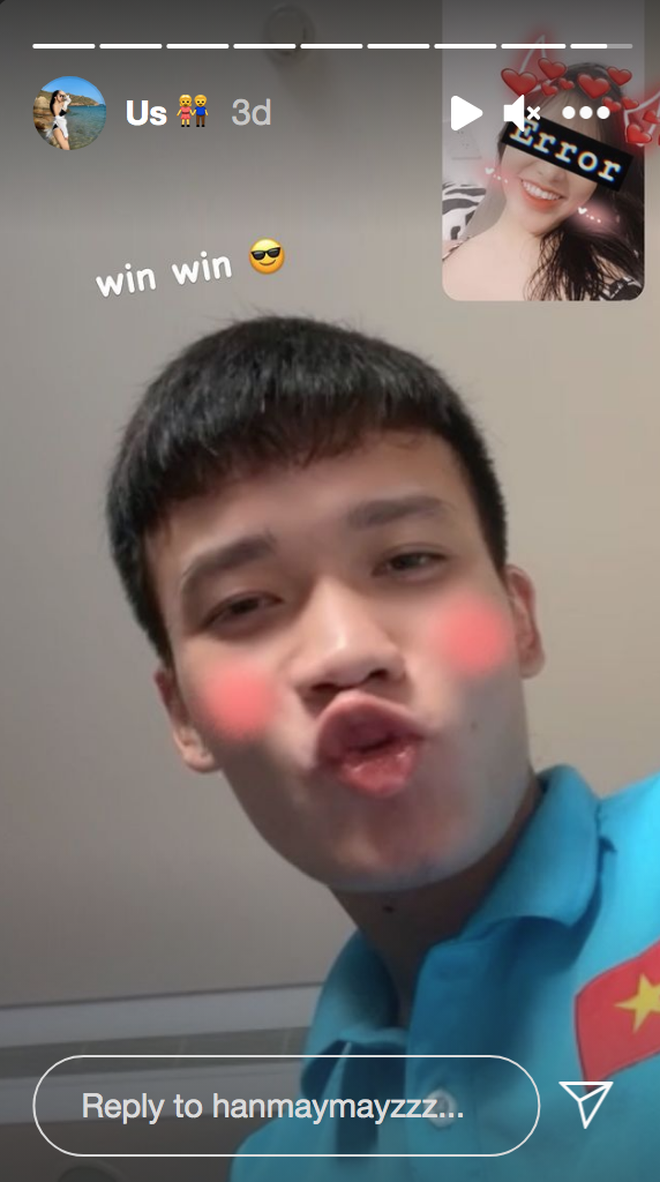Open the story owner's profile picture

coord(69,113)
